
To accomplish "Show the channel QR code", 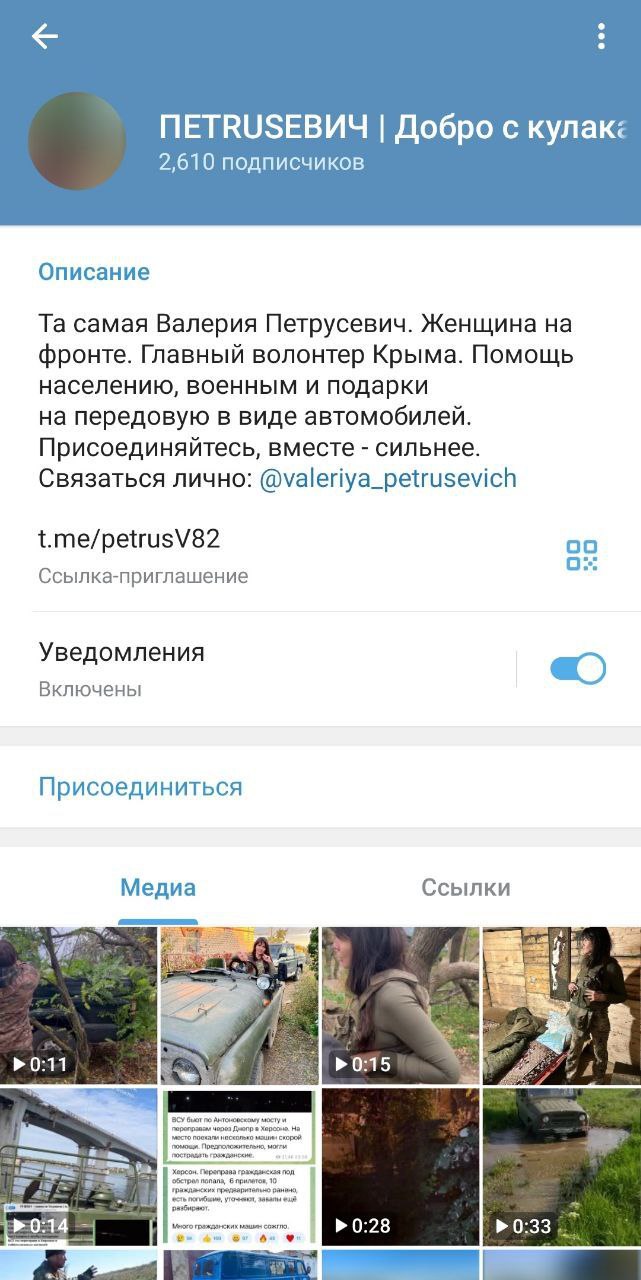I will pos(581,555).
